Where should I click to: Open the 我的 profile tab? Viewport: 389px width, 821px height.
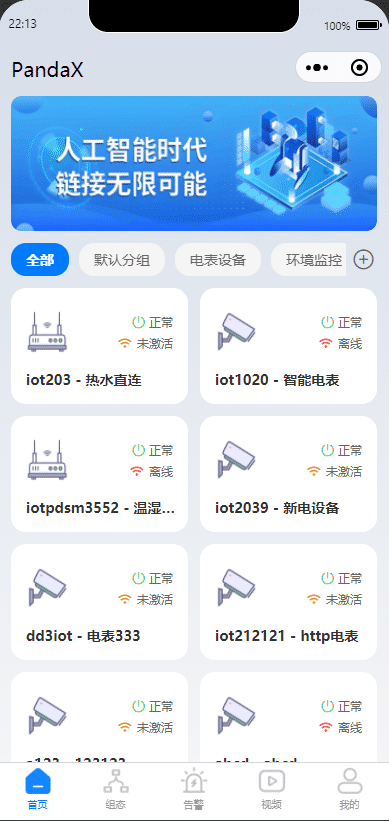point(350,789)
